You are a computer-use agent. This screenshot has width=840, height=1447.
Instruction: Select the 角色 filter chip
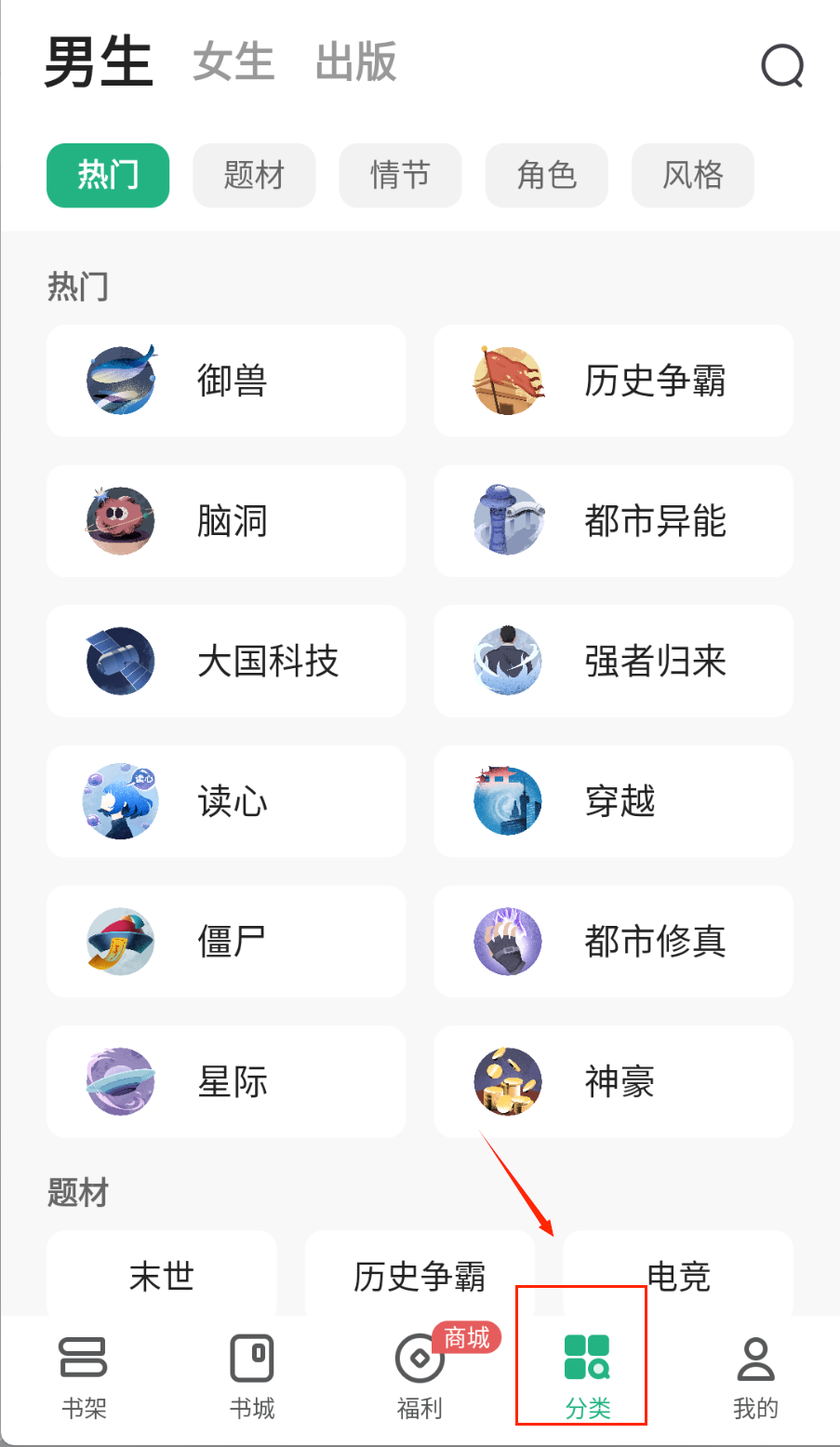point(547,175)
